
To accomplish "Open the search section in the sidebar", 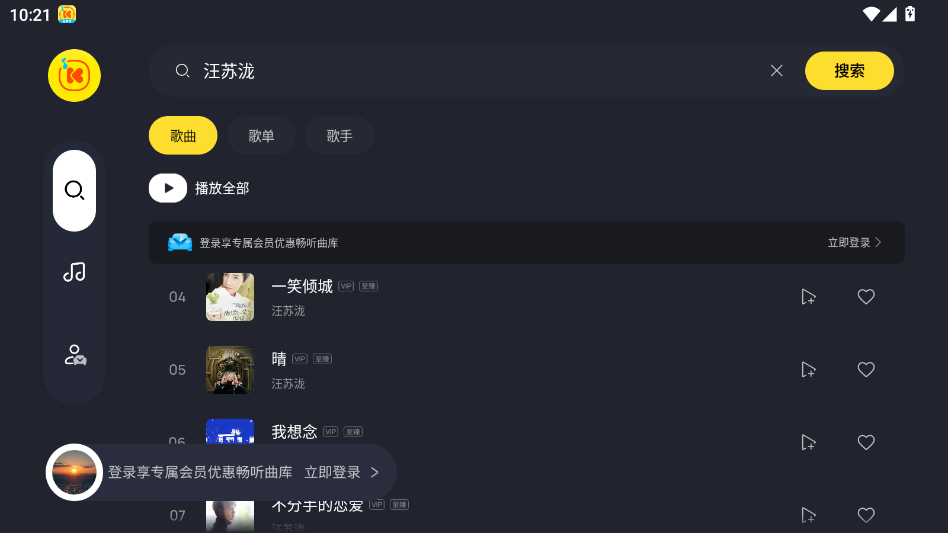I will (74, 190).
